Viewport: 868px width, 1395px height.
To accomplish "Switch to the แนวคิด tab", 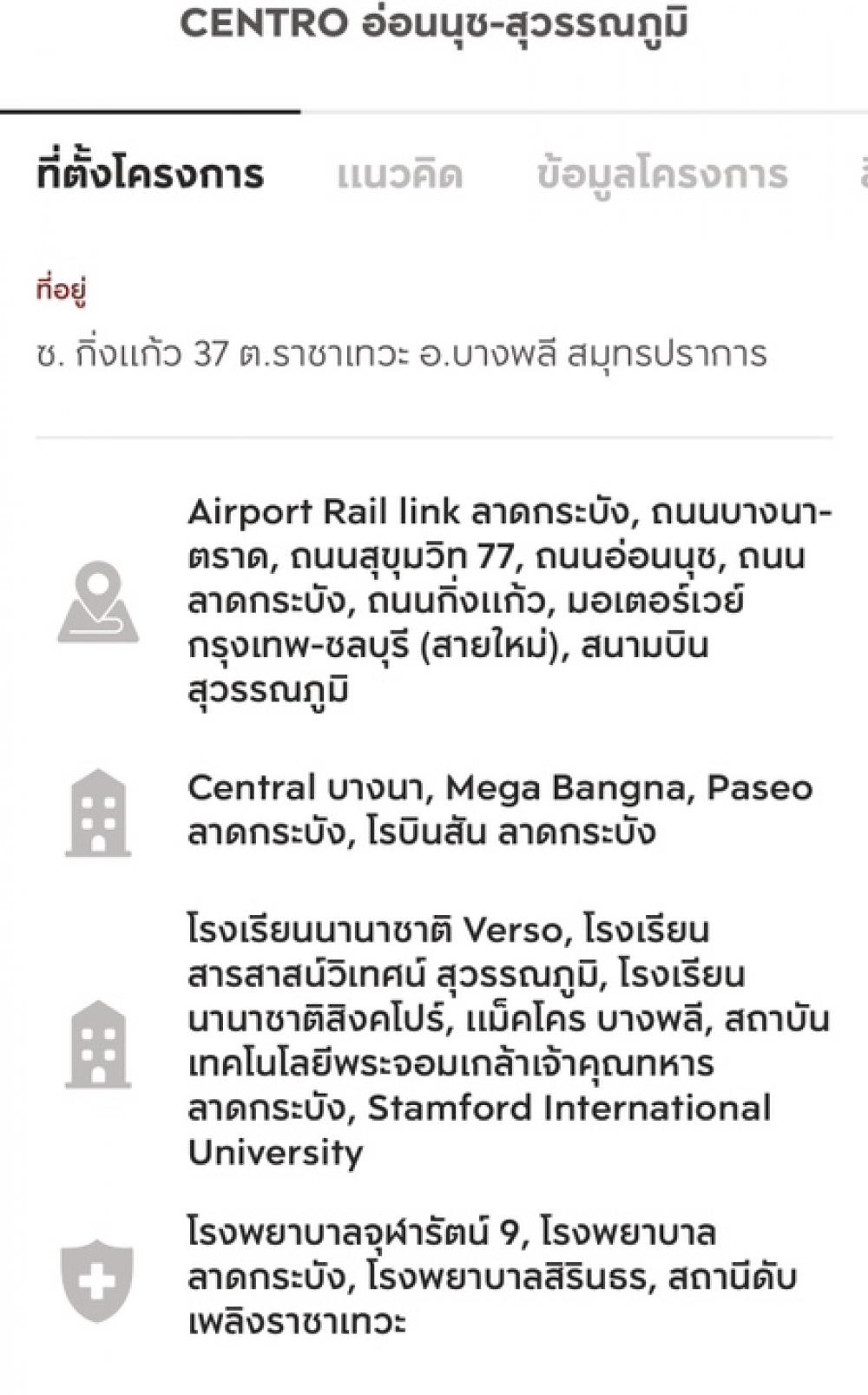I will click(399, 174).
